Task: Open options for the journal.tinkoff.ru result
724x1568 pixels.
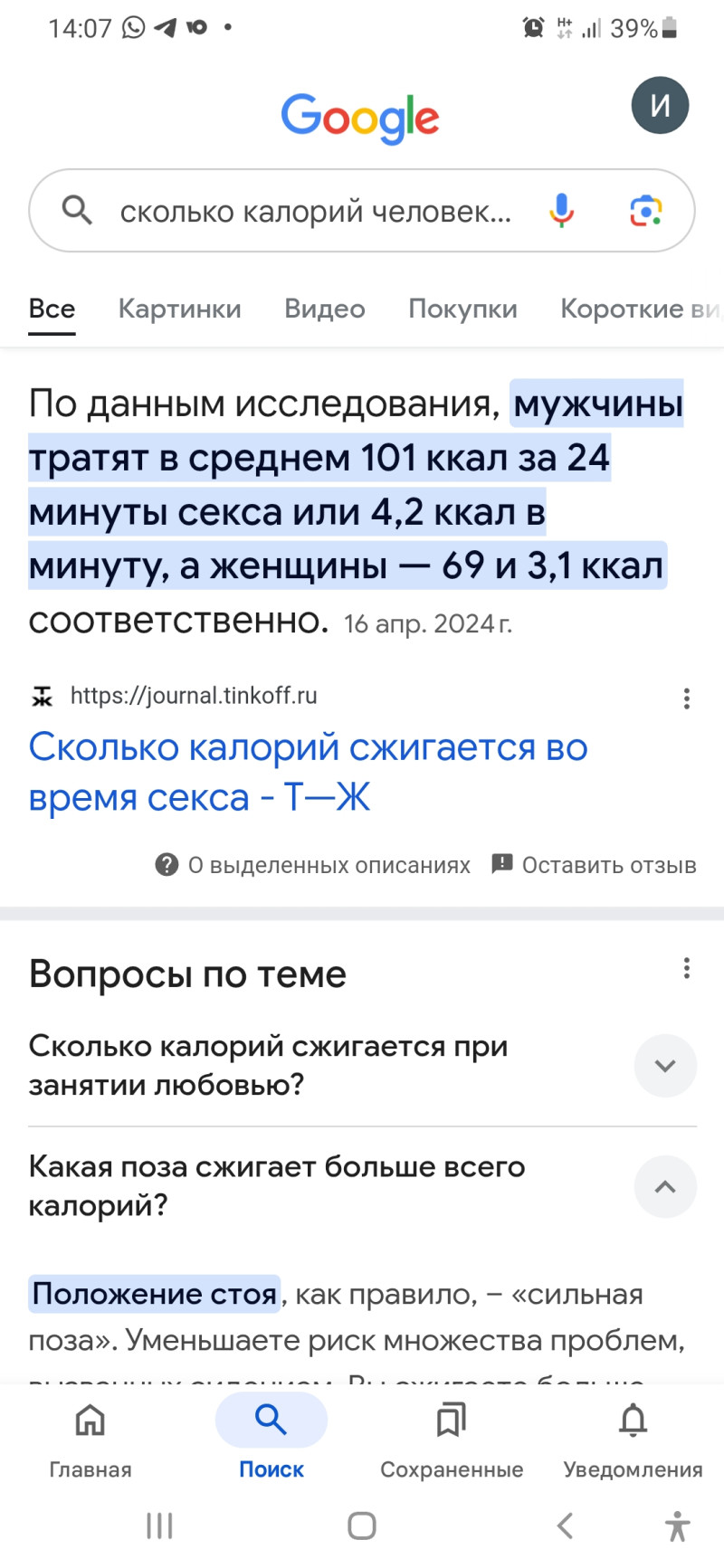Action: click(687, 698)
